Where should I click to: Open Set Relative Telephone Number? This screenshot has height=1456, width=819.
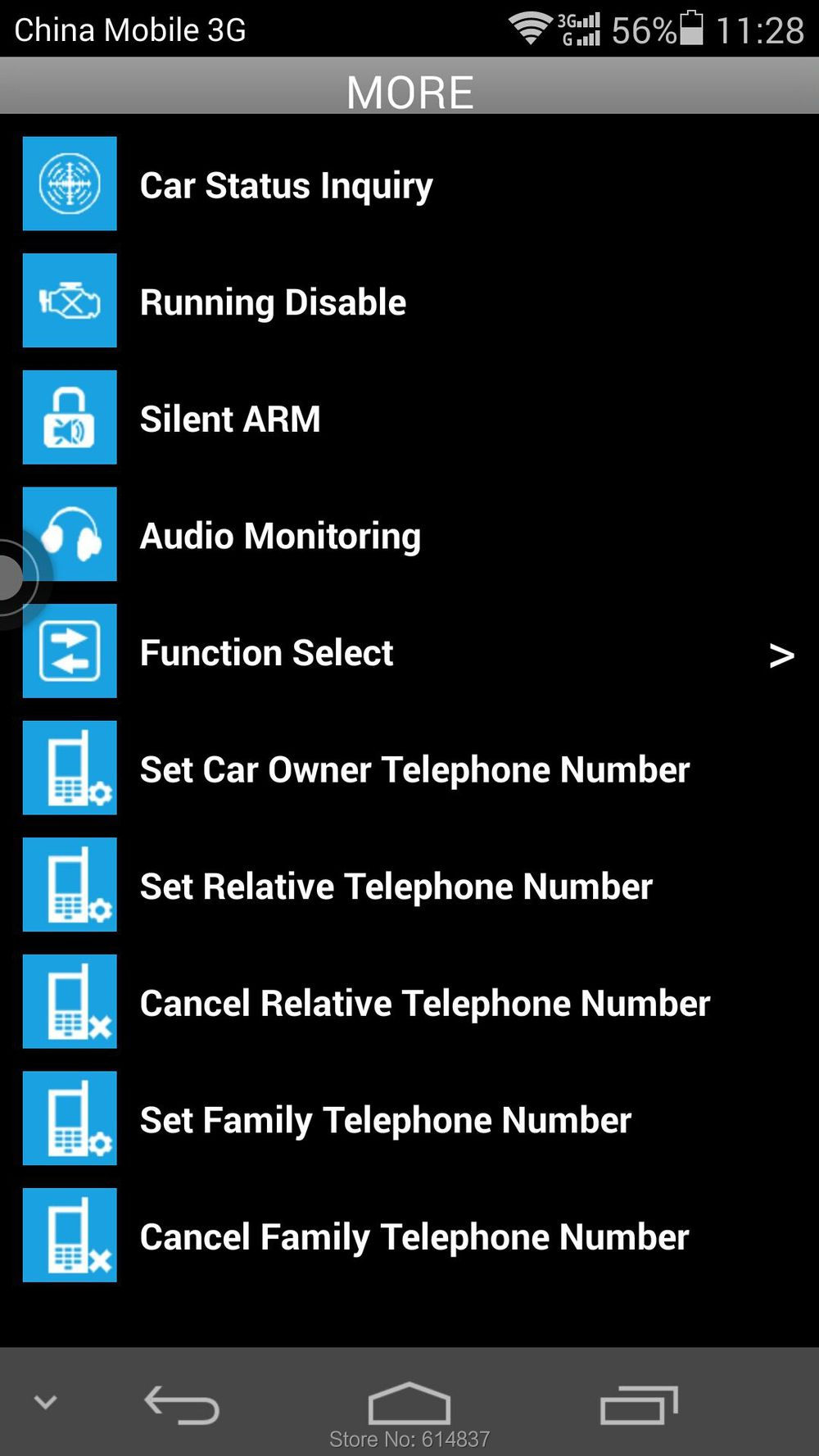click(x=396, y=887)
